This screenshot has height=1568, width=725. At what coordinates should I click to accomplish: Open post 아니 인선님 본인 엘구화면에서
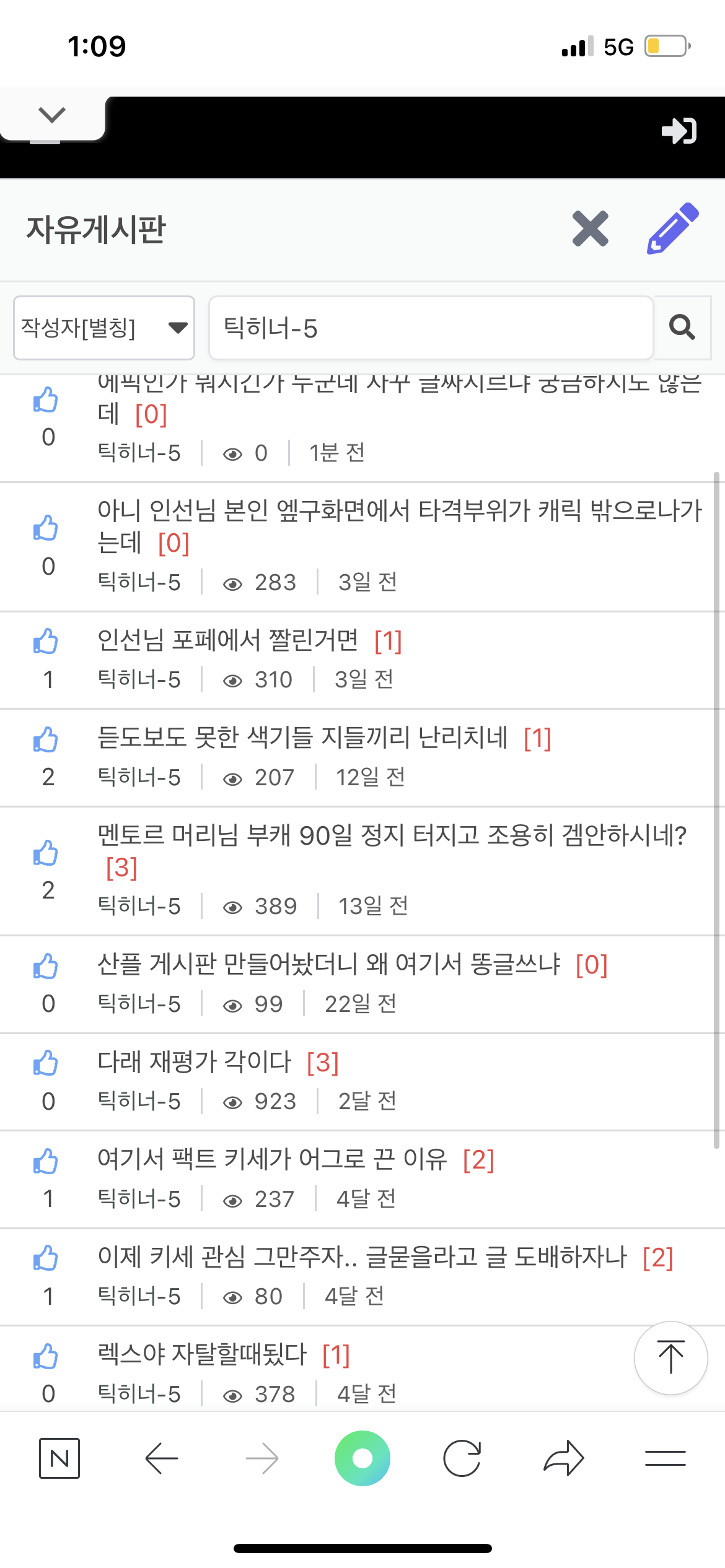click(x=399, y=526)
